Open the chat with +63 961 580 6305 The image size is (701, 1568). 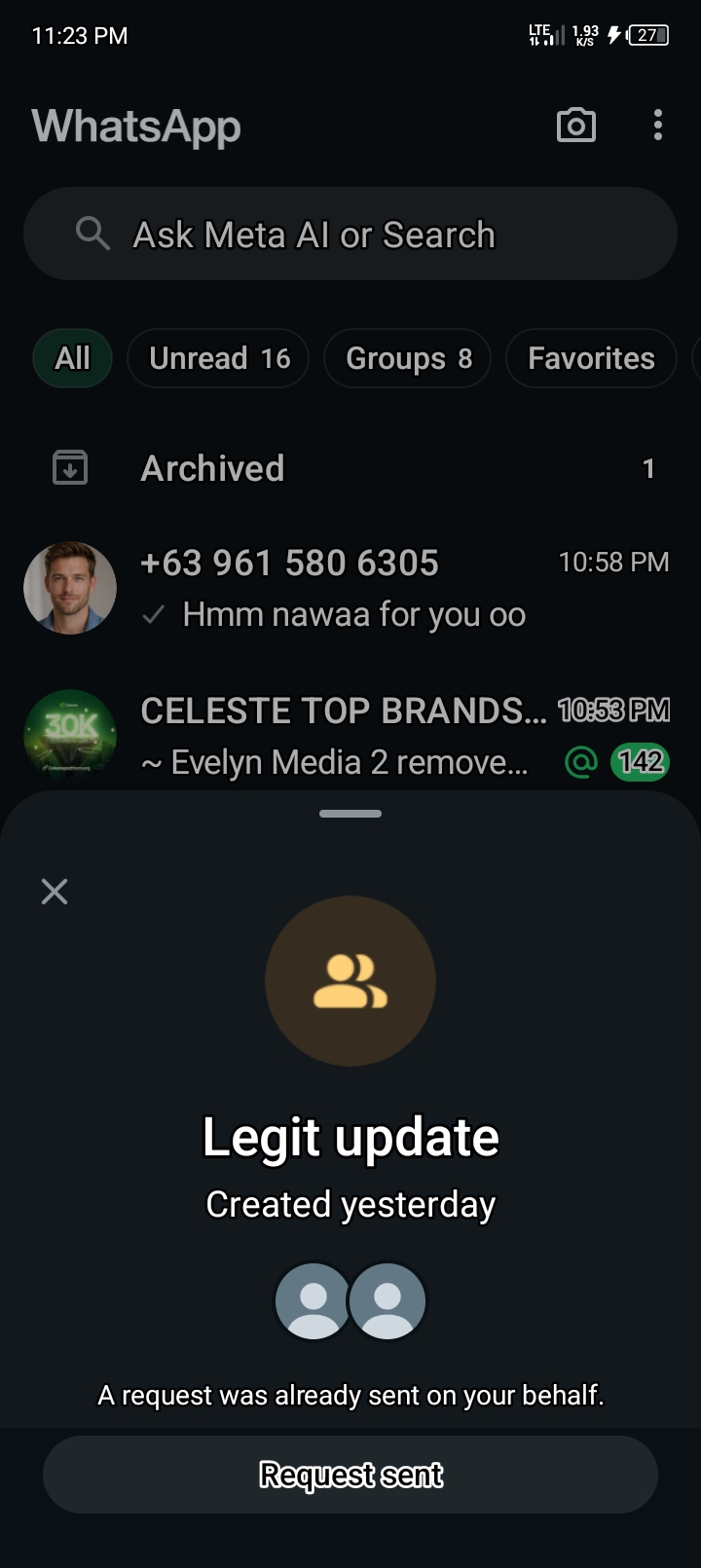coord(350,588)
